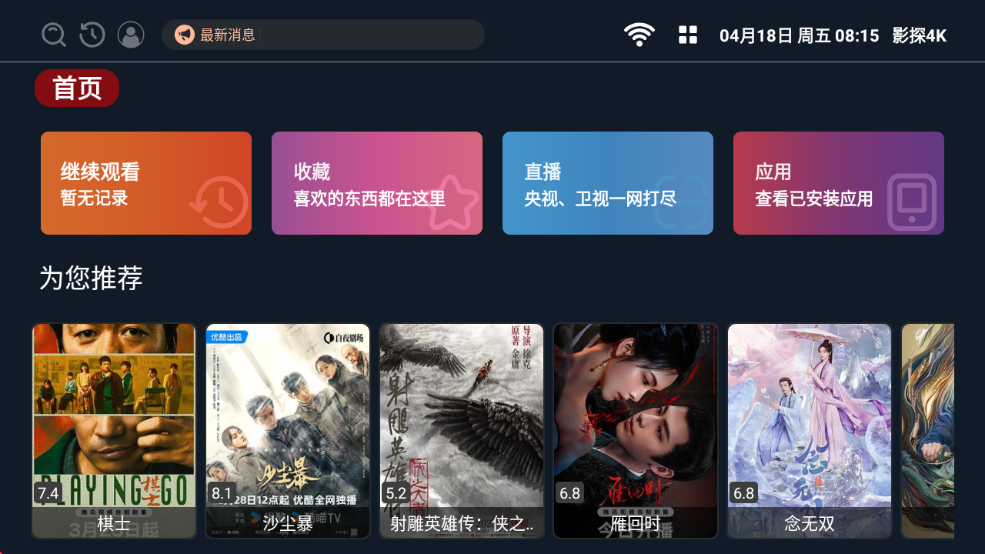Image resolution: width=985 pixels, height=554 pixels.
Task: Open the drama 念无双
Action: click(x=809, y=430)
